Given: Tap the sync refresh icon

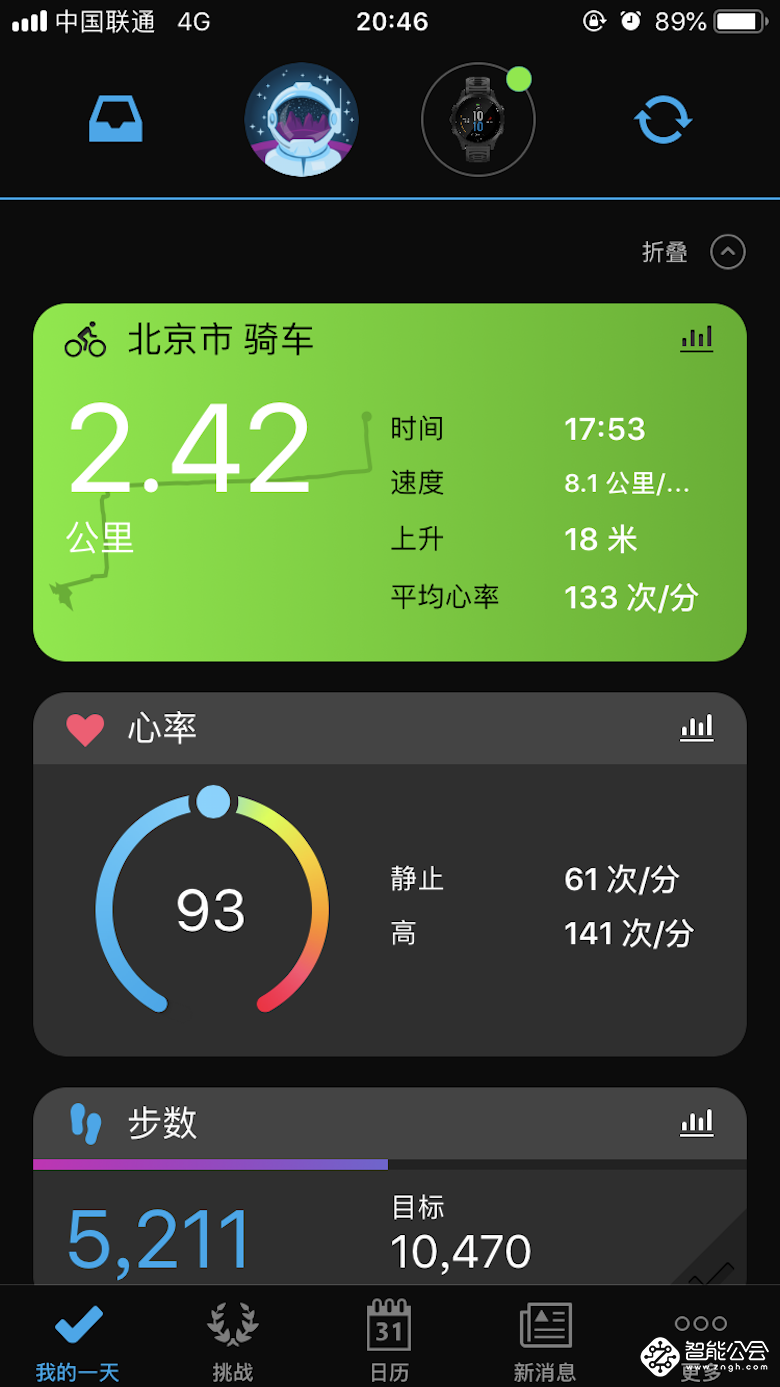Looking at the screenshot, I should (x=663, y=119).
